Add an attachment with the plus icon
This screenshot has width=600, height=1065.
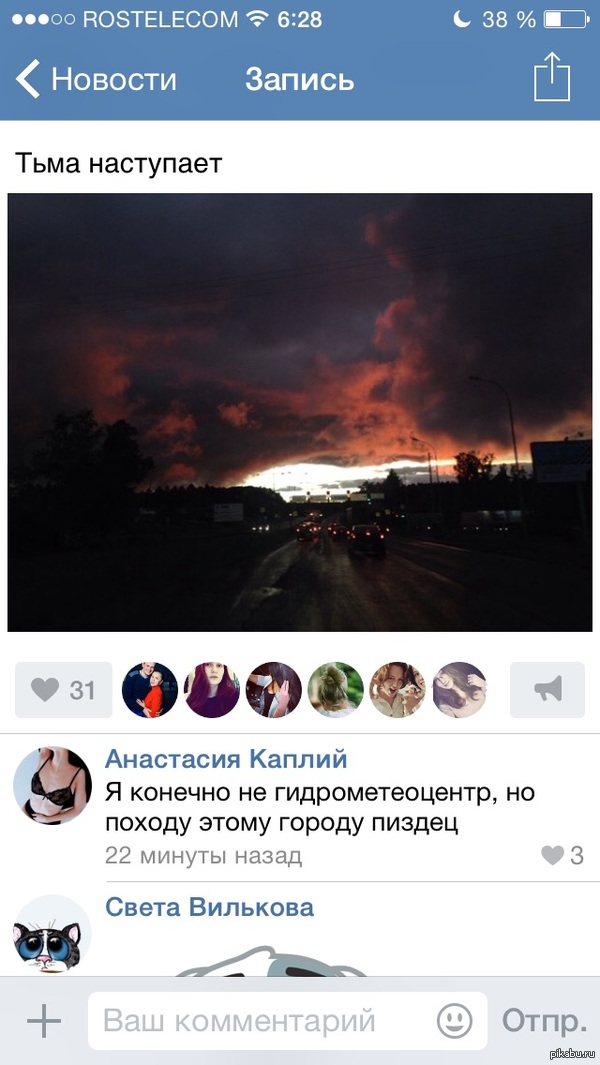(44, 1021)
